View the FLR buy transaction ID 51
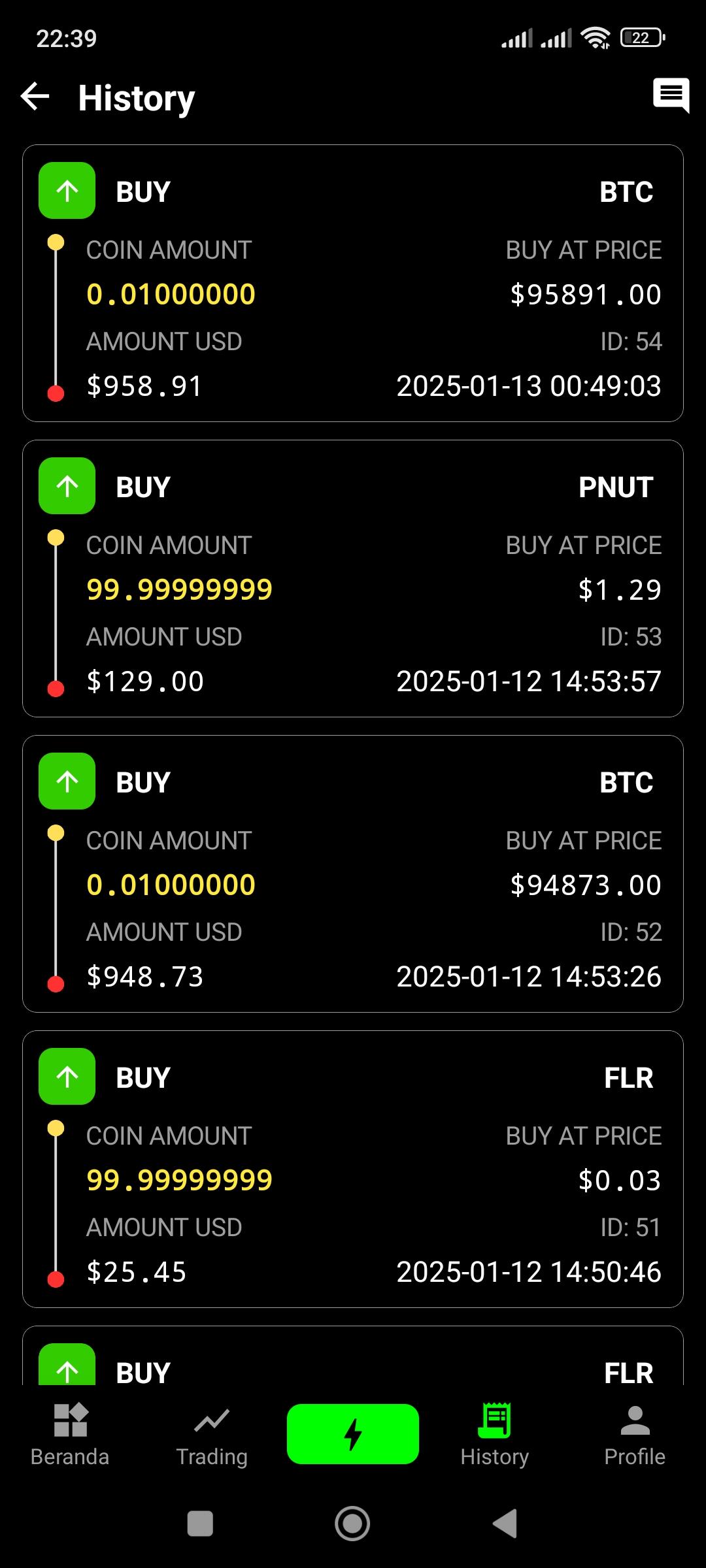This screenshot has height=1568, width=706. tap(353, 1169)
